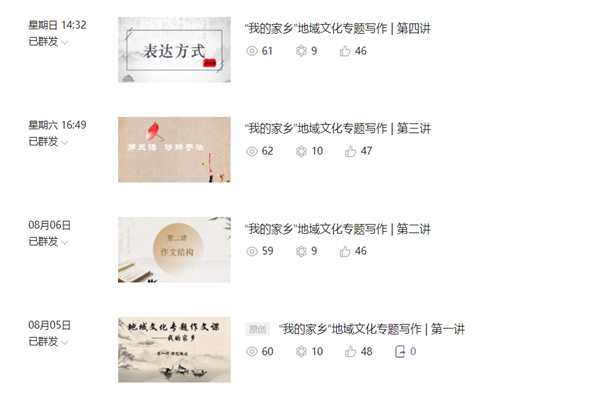The height and width of the screenshot is (400, 600).
Task: Tap the 作文结构 cover thumbnail
Action: click(x=174, y=250)
